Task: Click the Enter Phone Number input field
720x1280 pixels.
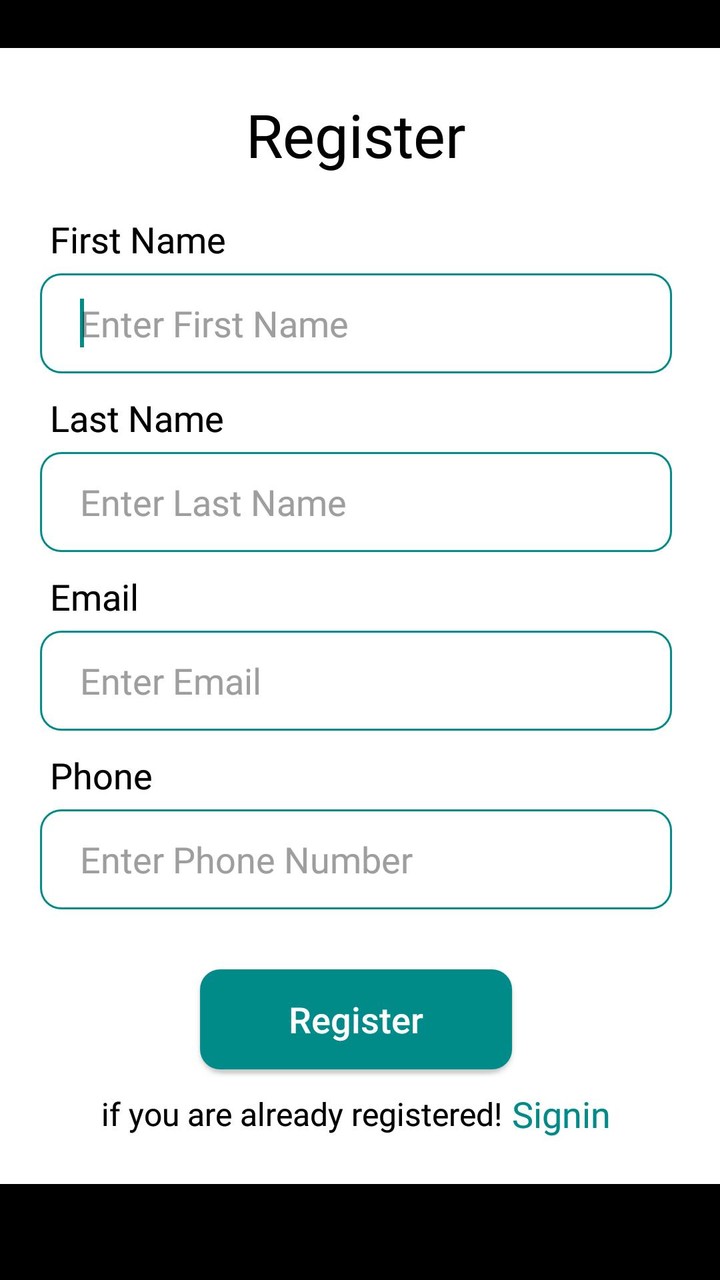Action: (x=355, y=859)
